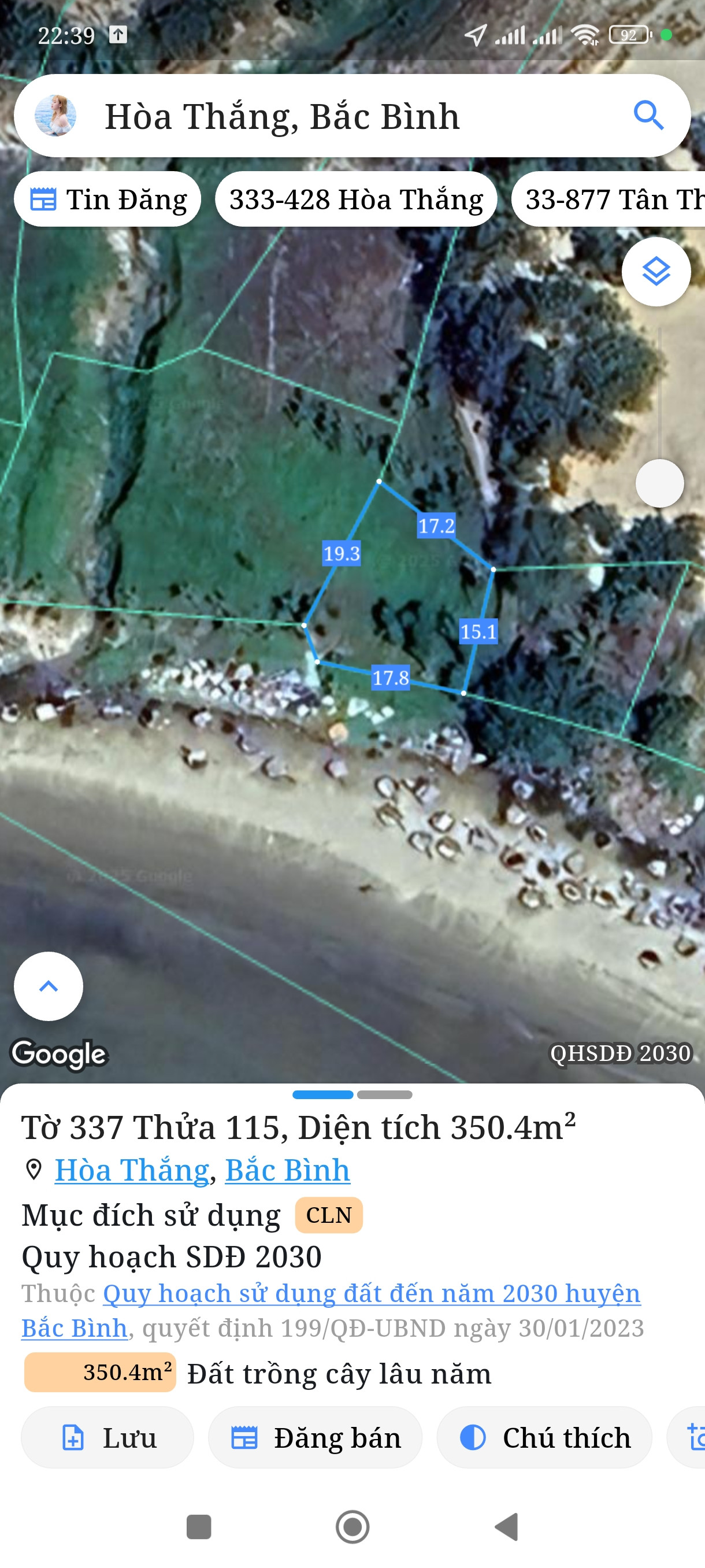The image size is (705, 1568).
Task: Open the Chú thích legend
Action: (544, 1438)
